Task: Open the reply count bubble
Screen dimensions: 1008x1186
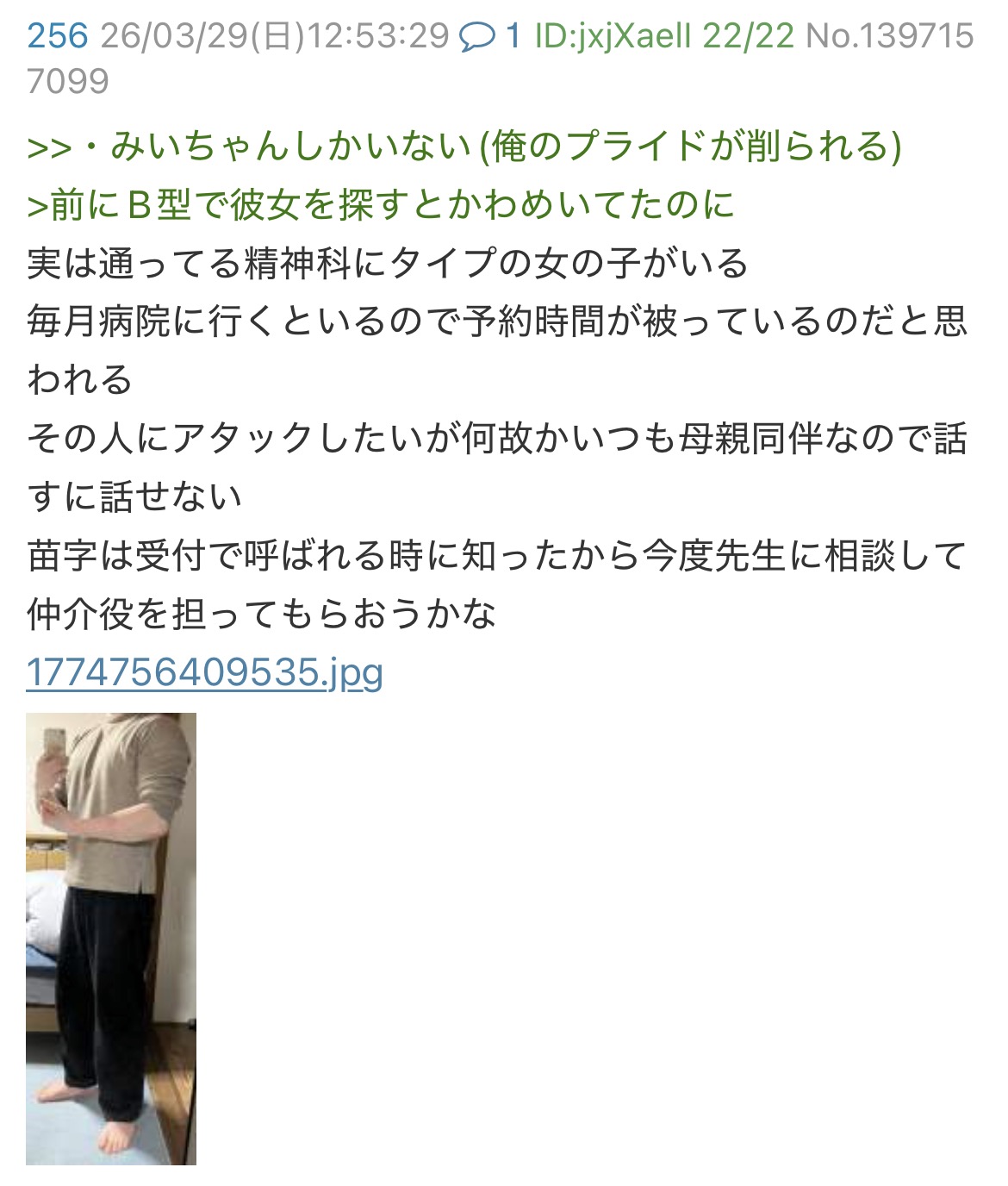Action: pos(489,36)
